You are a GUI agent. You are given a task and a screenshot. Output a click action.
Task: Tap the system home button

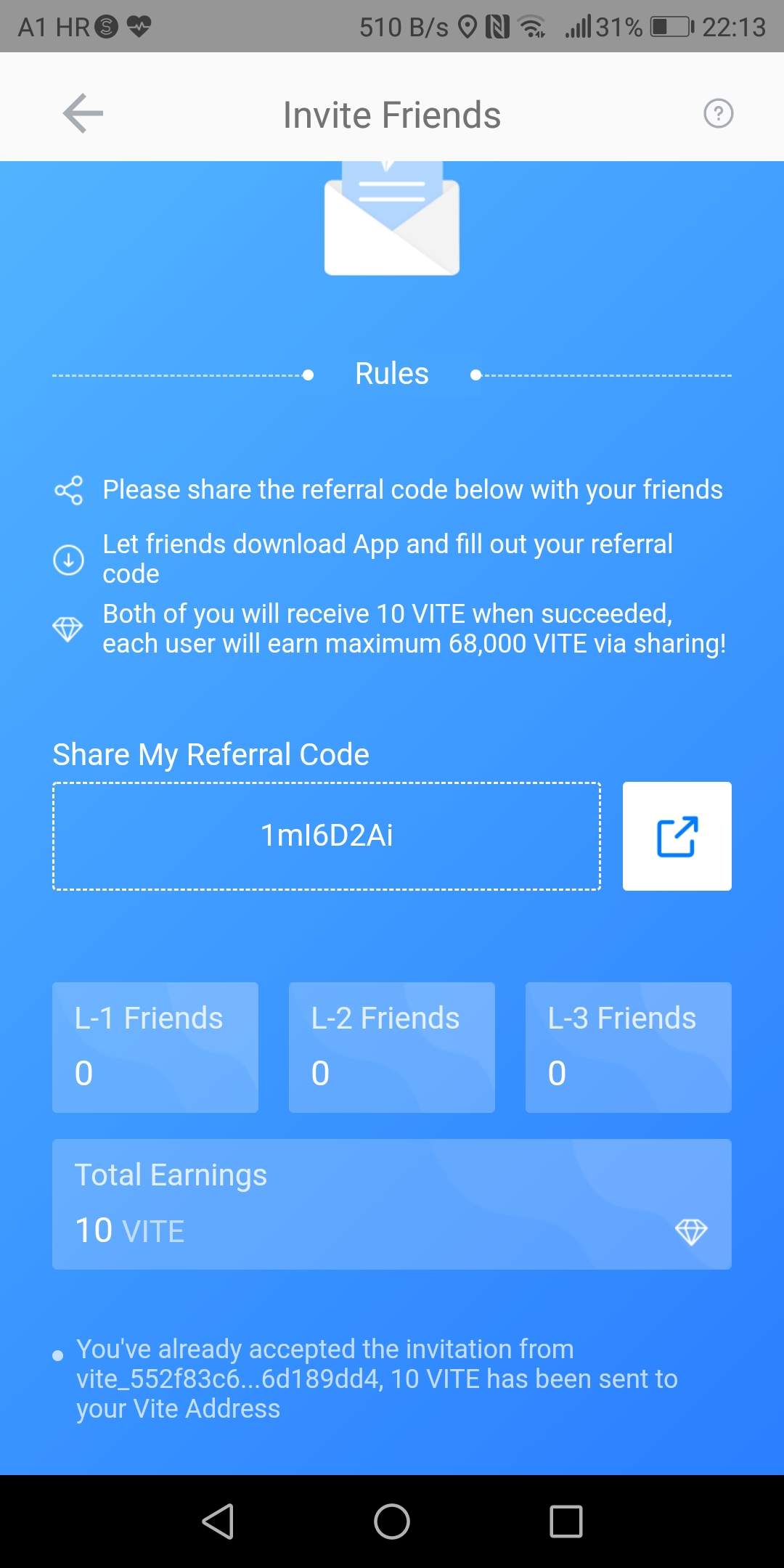392,1521
